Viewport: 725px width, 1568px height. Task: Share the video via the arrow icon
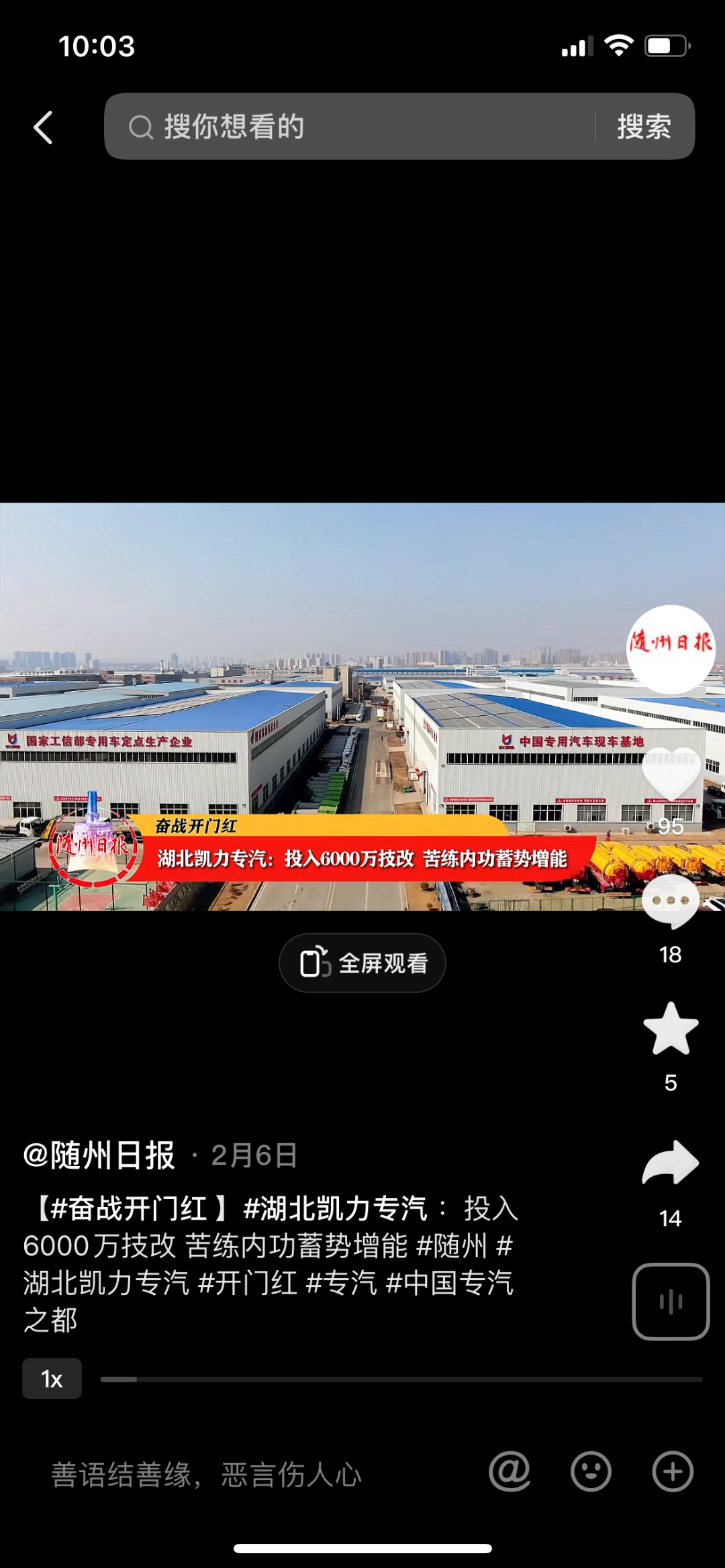point(671,1163)
